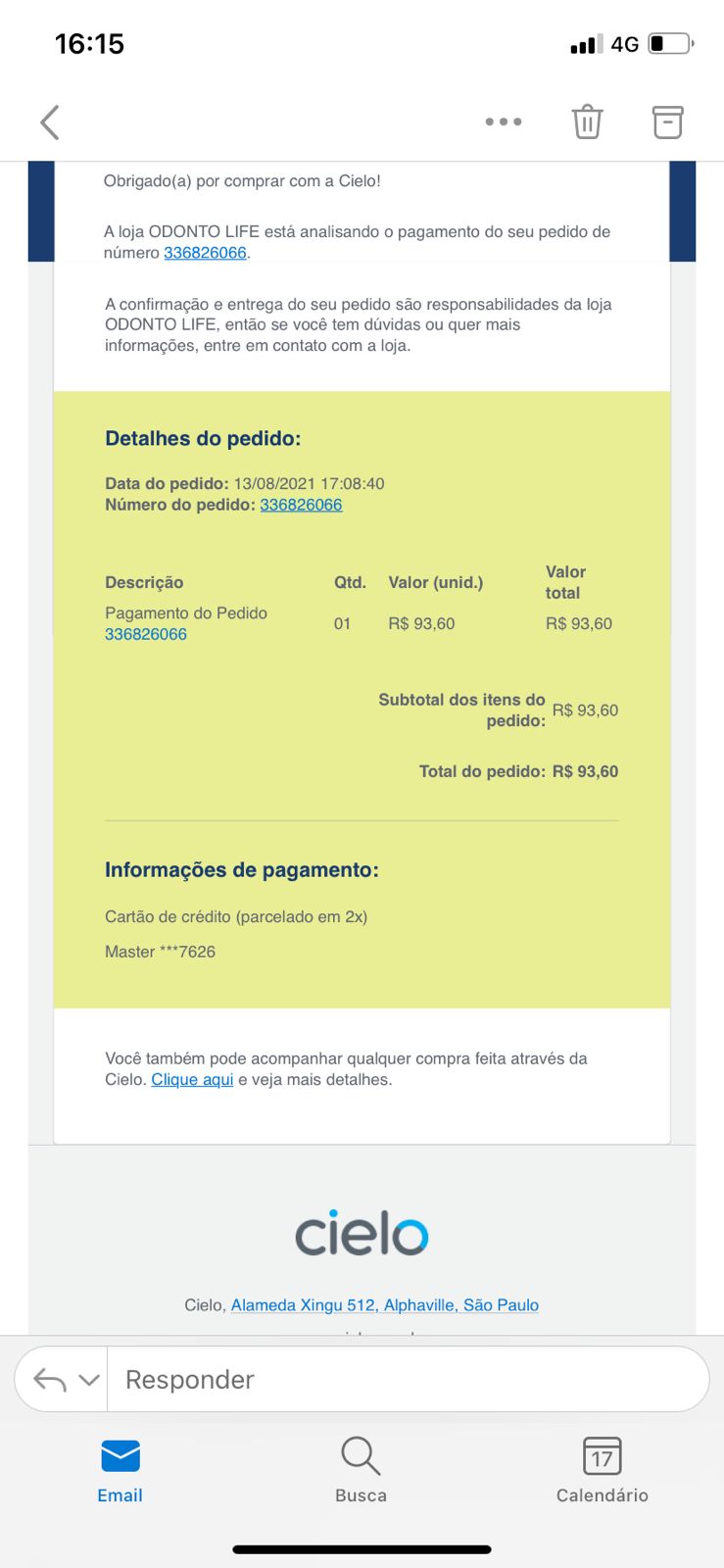
Task: Follow the Clique aqui link
Action: click(x=192, y=1080)
